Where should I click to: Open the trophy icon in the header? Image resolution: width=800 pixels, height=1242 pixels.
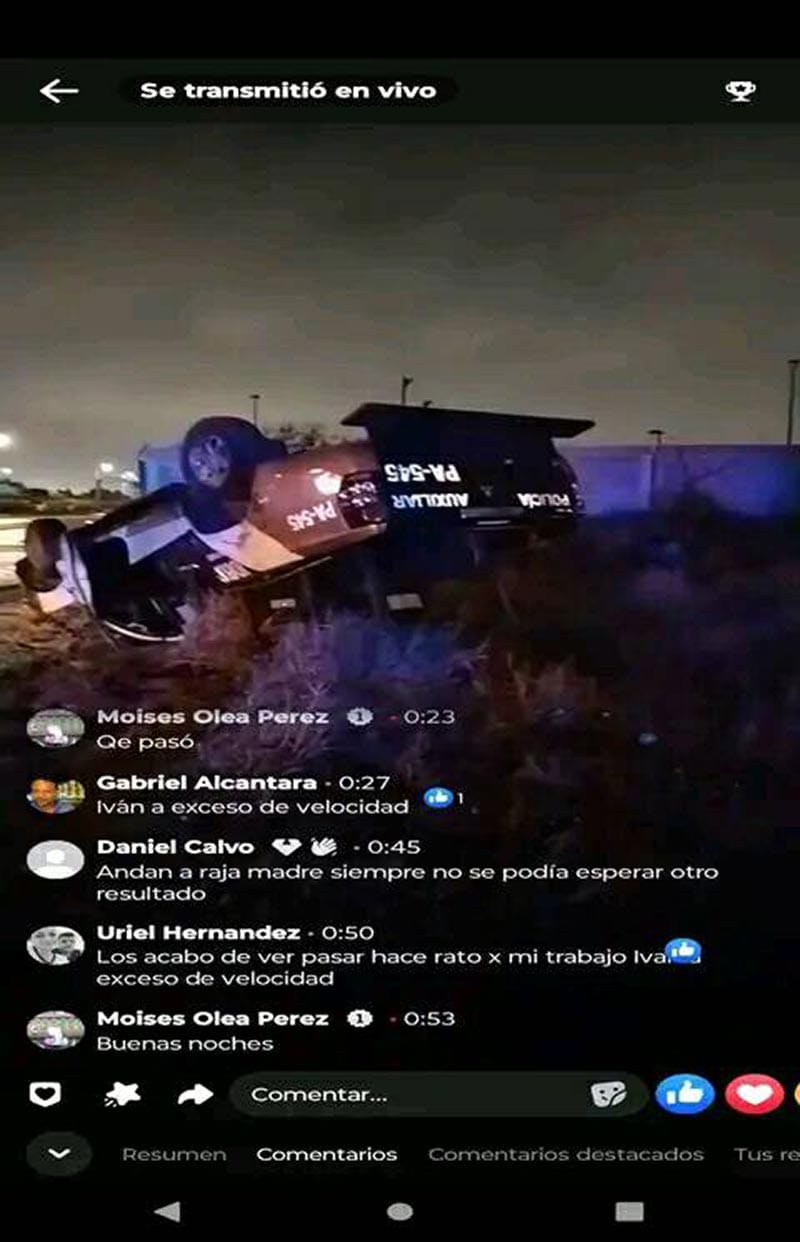point(739,91)
